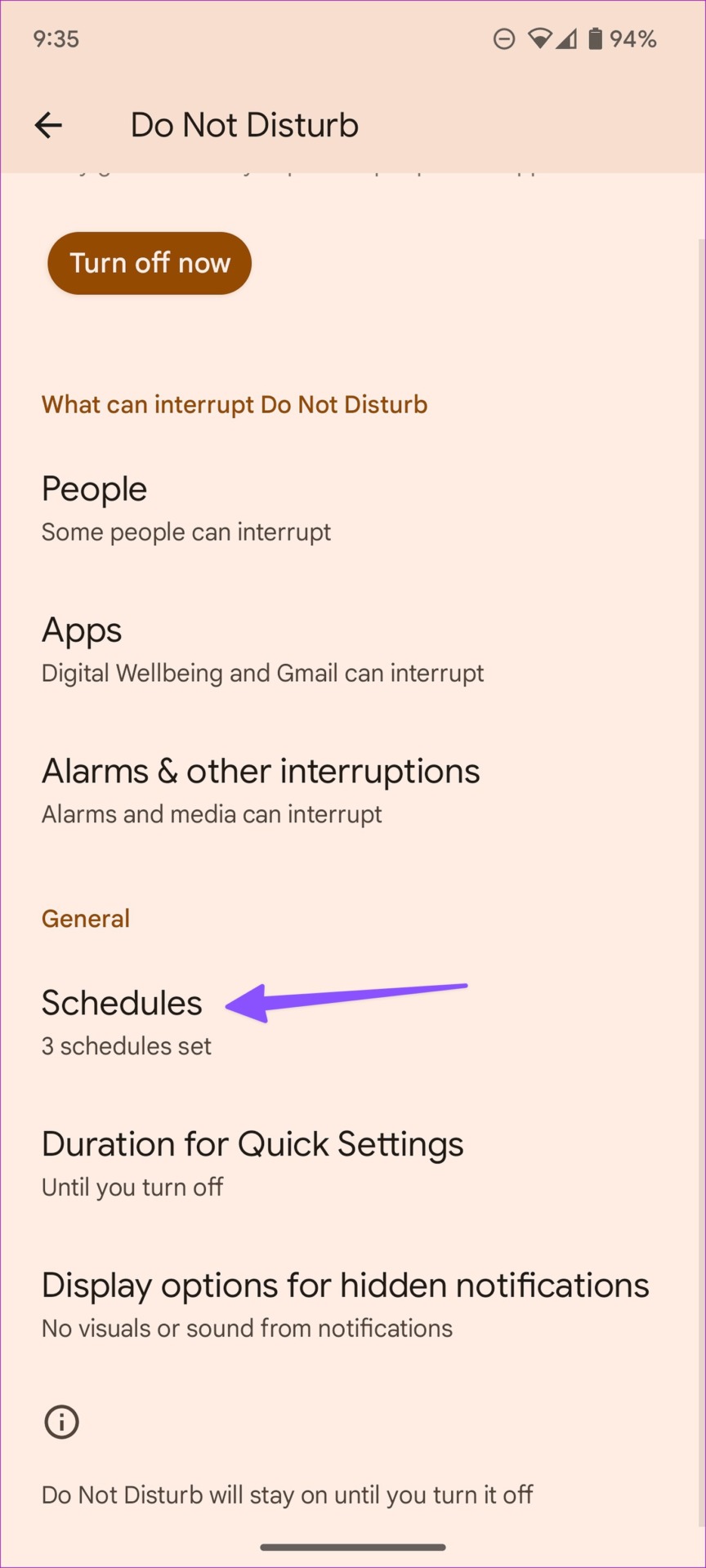
Task: Tap the Turn off now button
Action: tap(150, 263)
